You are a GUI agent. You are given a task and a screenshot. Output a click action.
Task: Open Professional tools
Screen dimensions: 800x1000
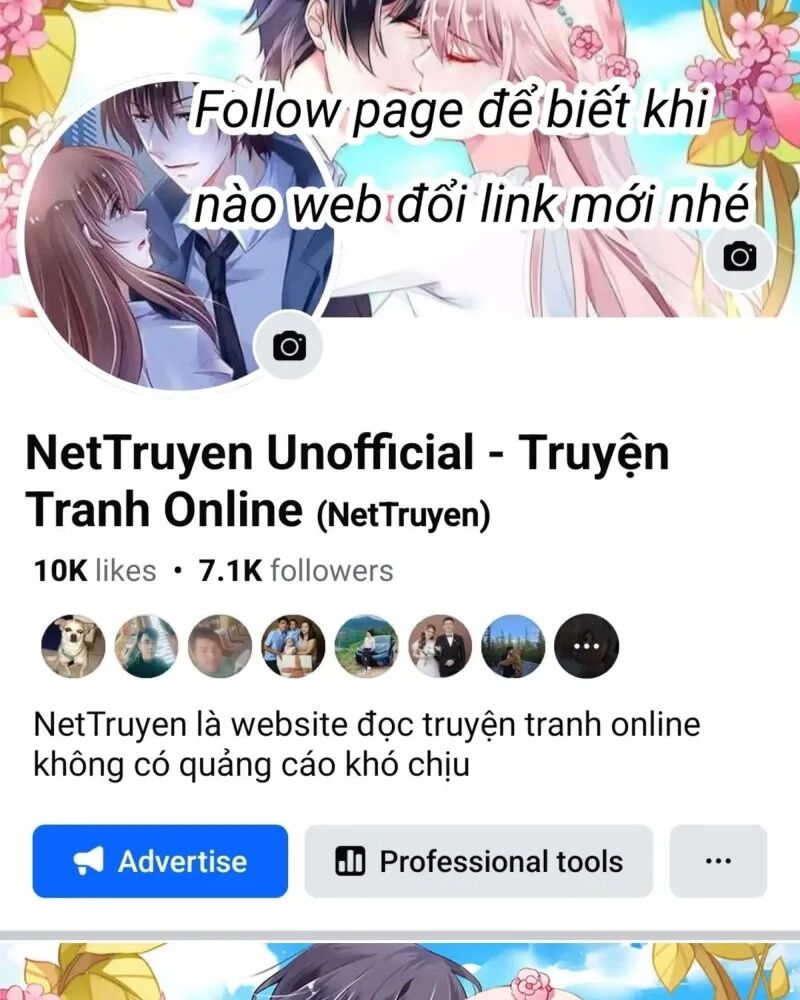478,861
